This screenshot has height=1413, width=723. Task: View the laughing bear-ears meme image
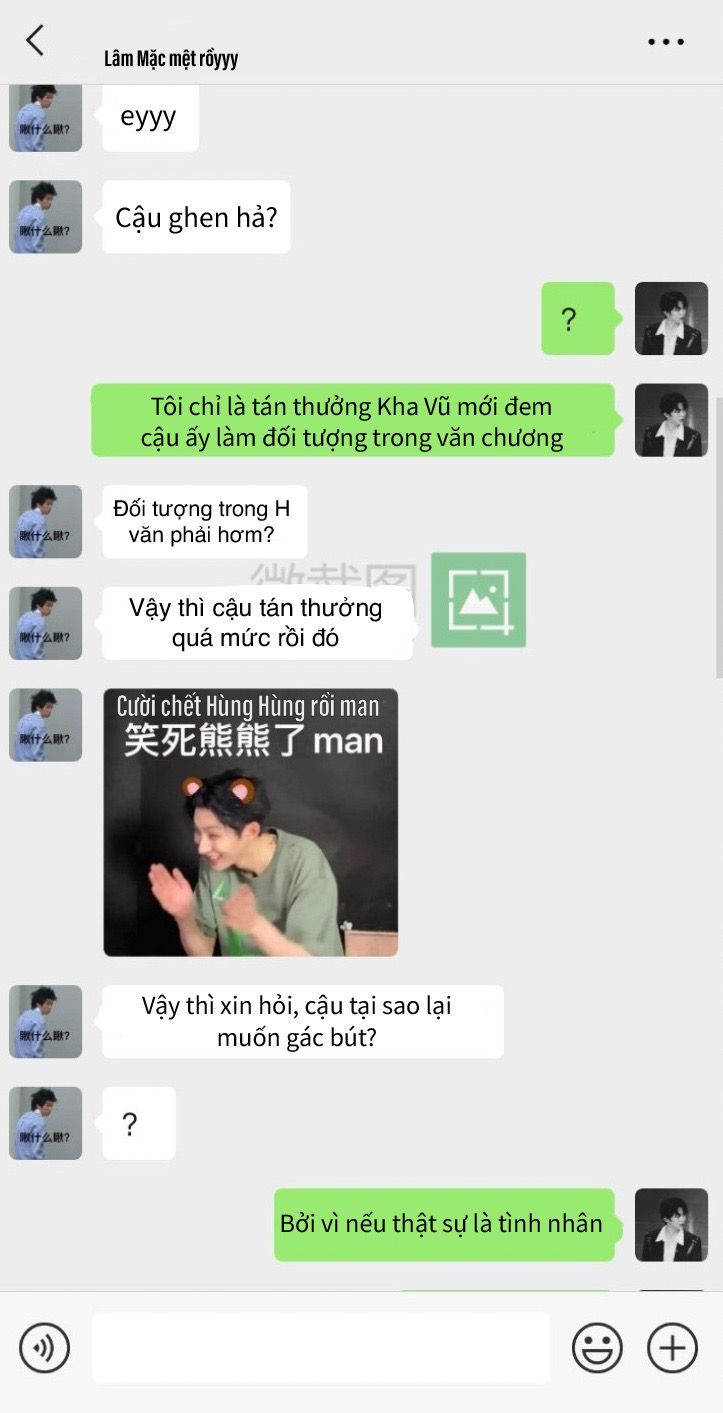coord(251,822)
